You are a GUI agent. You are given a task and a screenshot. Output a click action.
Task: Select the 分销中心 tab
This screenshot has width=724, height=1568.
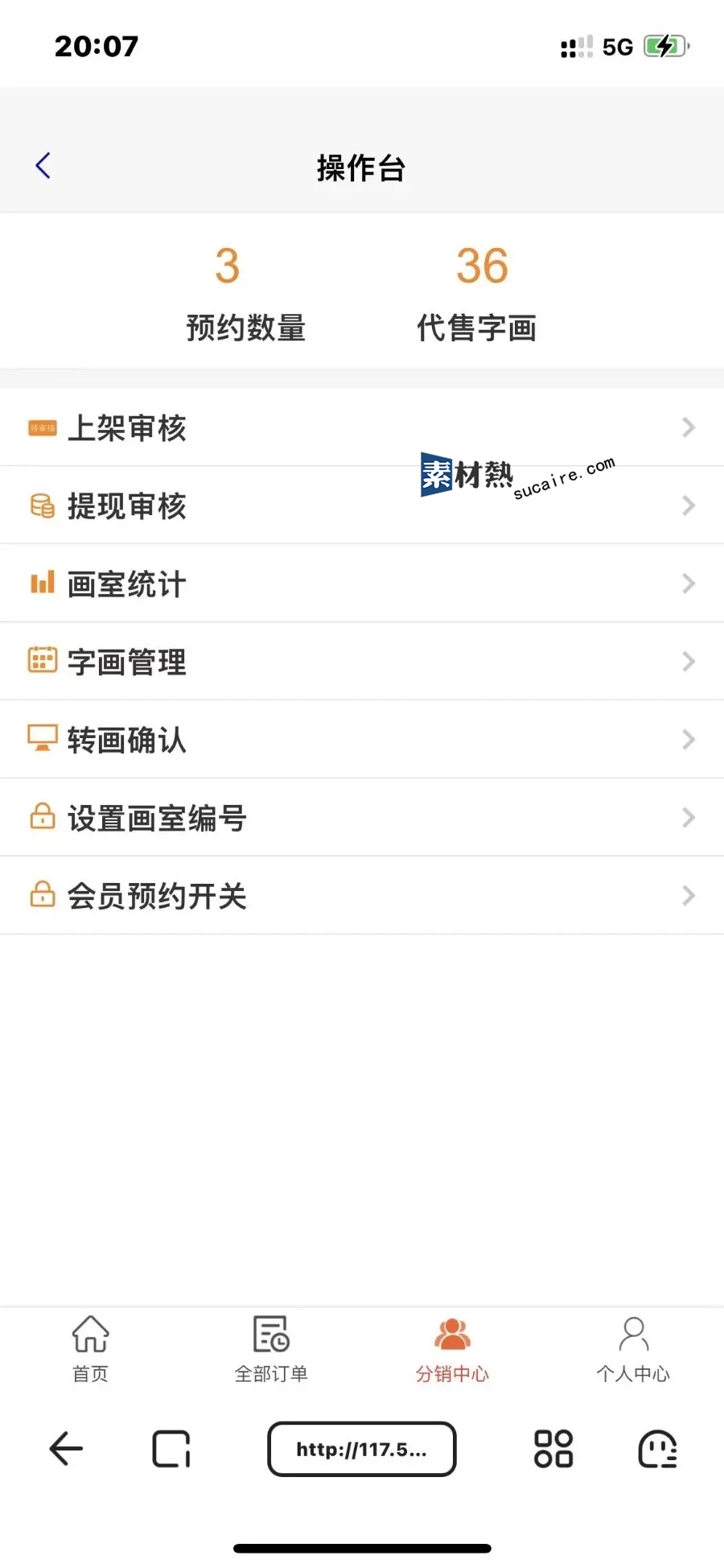452,1349
